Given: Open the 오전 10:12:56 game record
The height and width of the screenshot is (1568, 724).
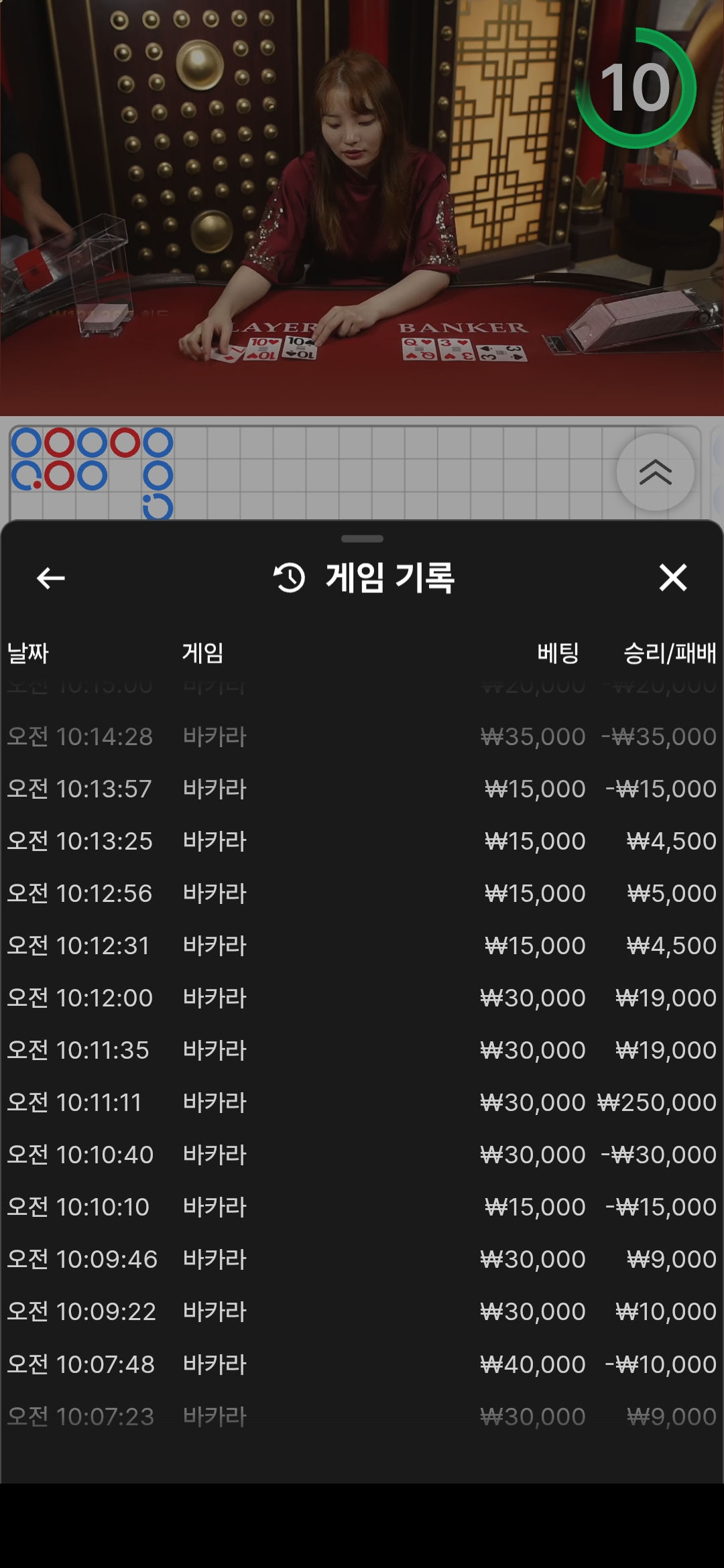Looking at the screenshot, I should 362,893.
